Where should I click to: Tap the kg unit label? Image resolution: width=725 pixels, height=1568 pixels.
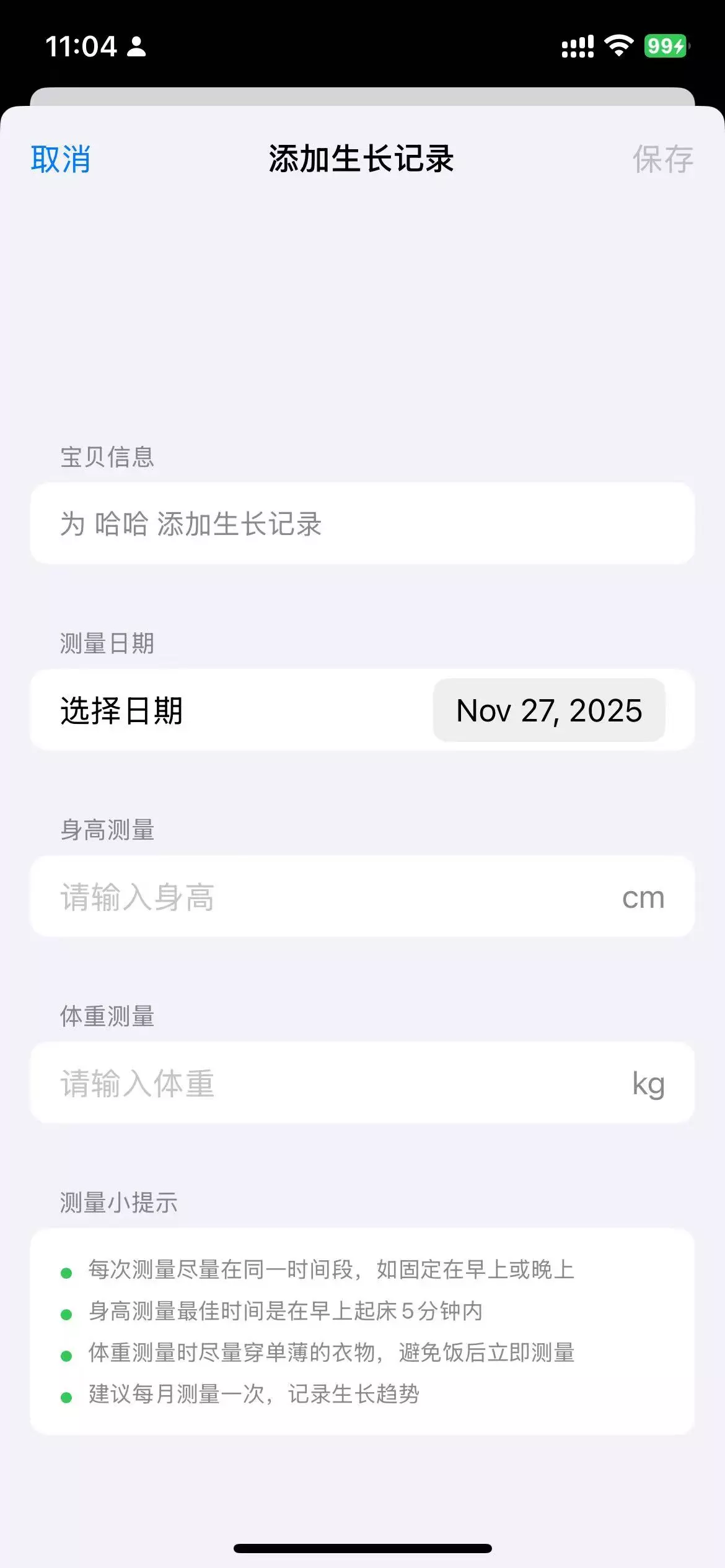648,1083
